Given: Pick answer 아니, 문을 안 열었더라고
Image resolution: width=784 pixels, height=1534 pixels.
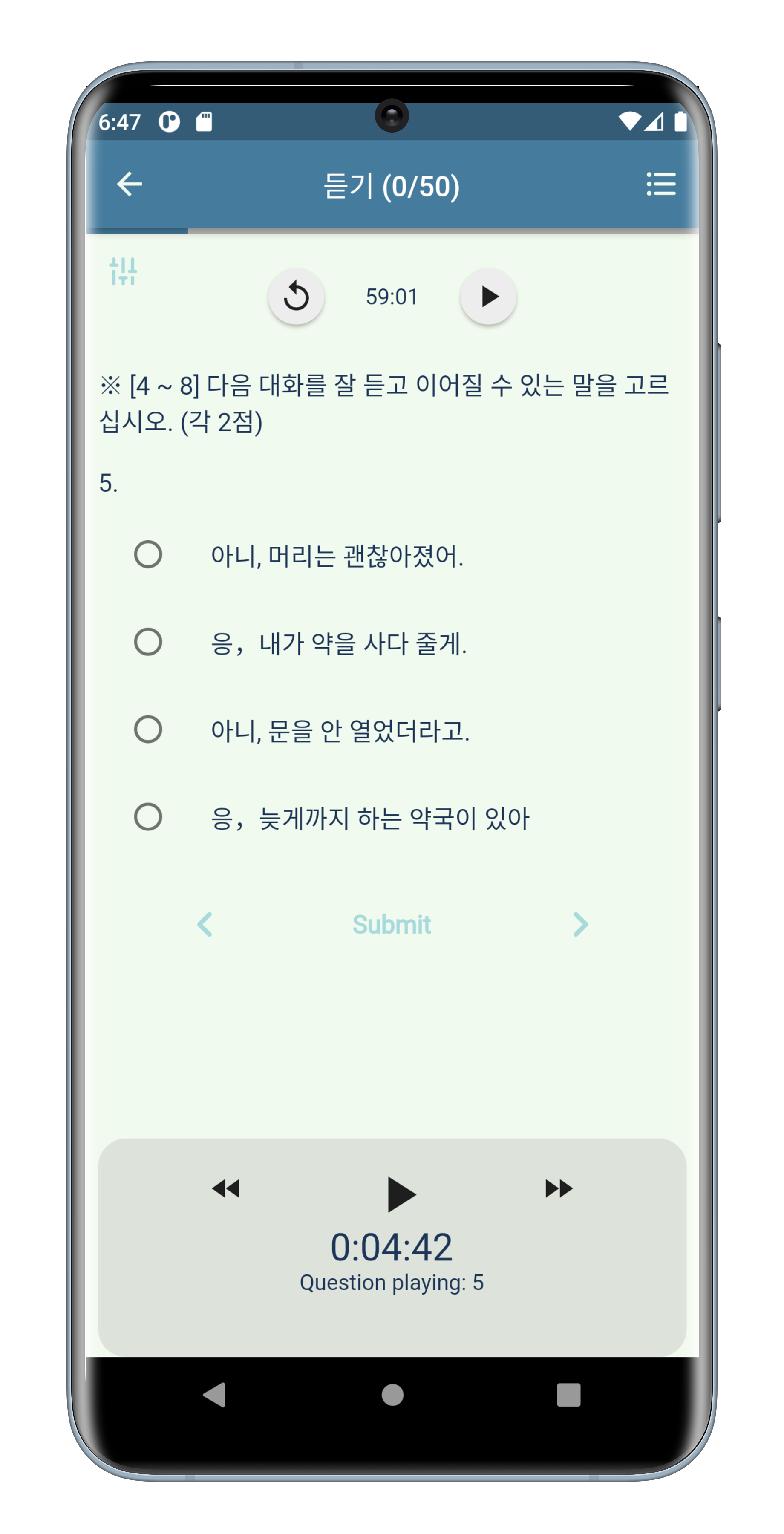Looking at the screenshot, I should point(148,730).
